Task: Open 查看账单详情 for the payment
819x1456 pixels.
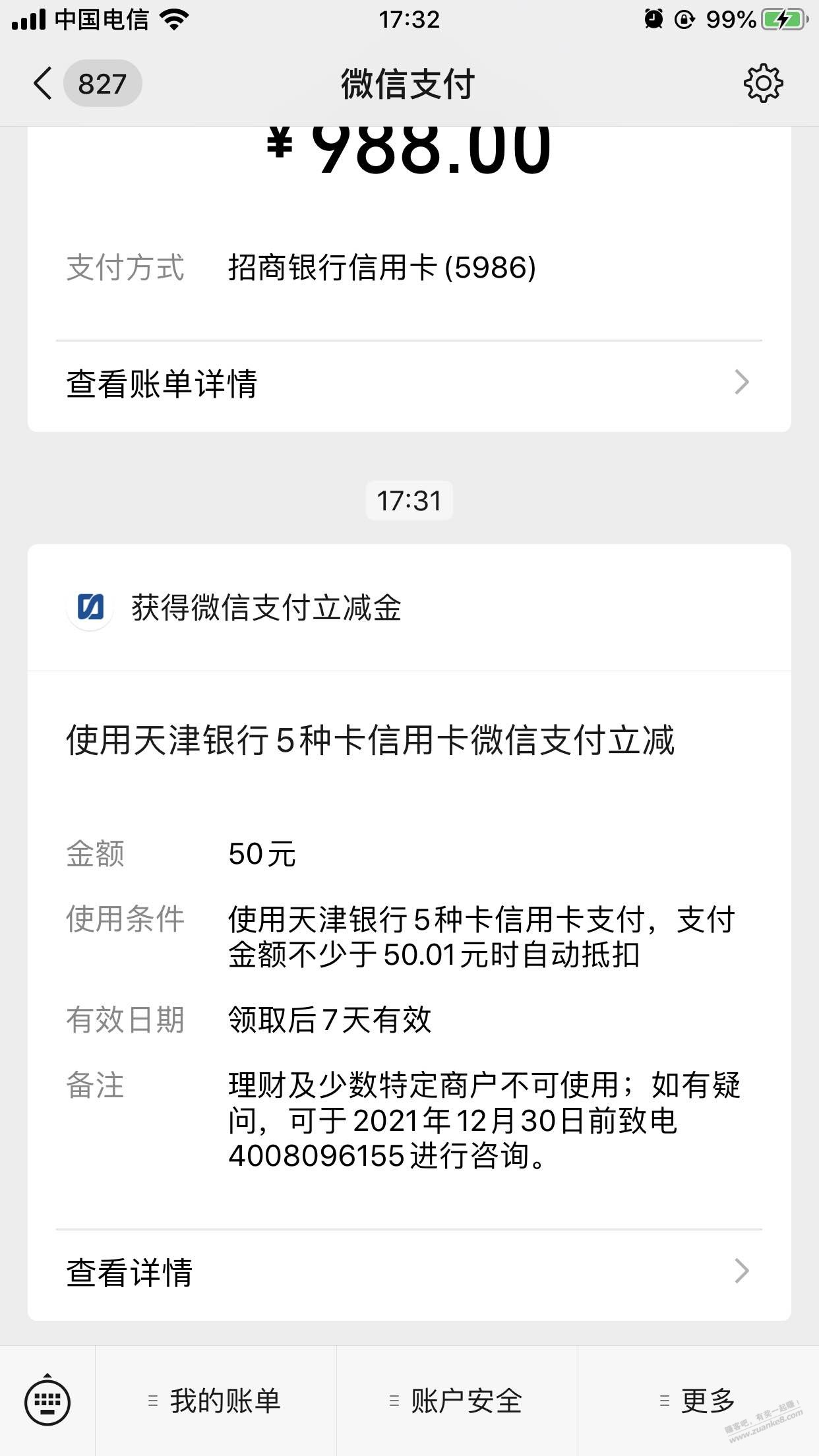Action: point(409,383)
